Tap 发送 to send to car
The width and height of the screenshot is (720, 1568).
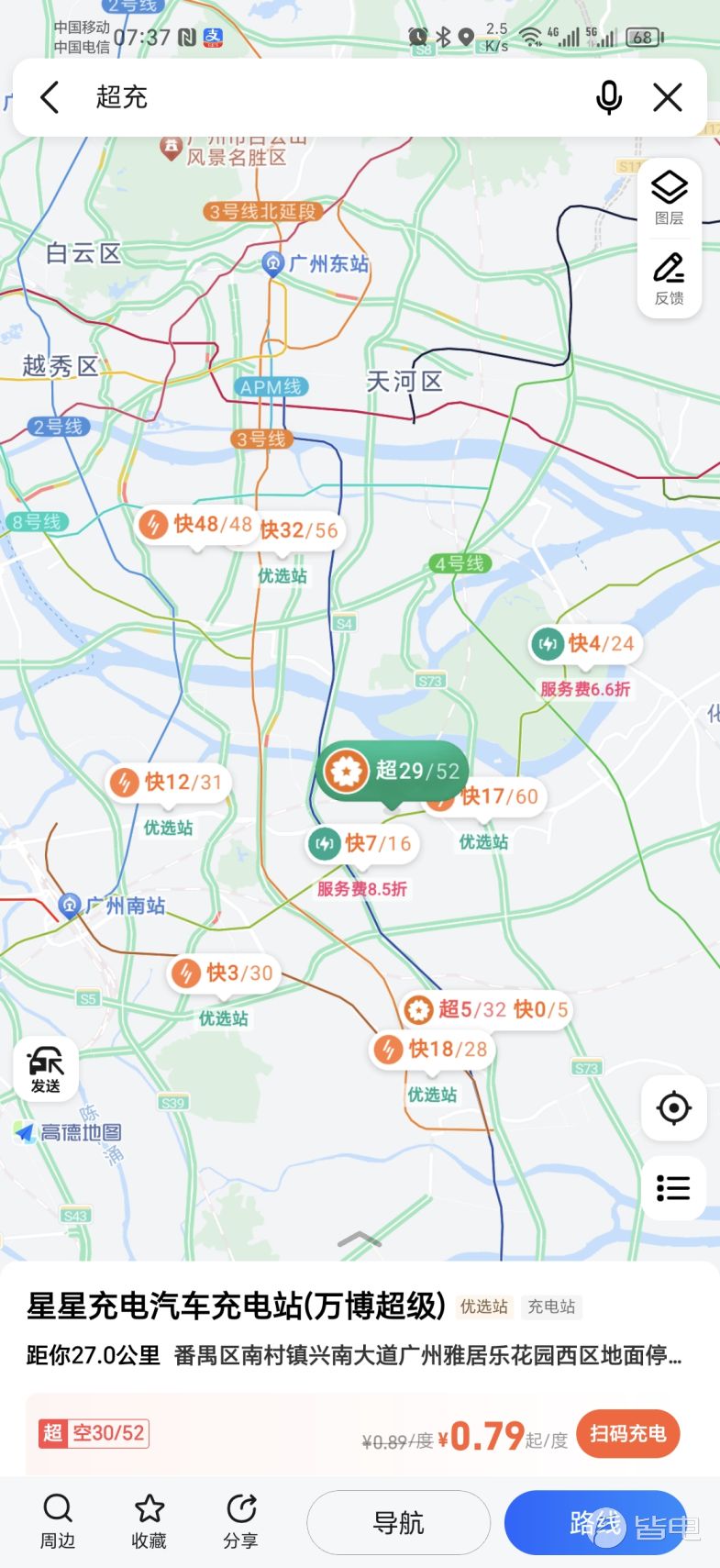(x=46, y=1069)
